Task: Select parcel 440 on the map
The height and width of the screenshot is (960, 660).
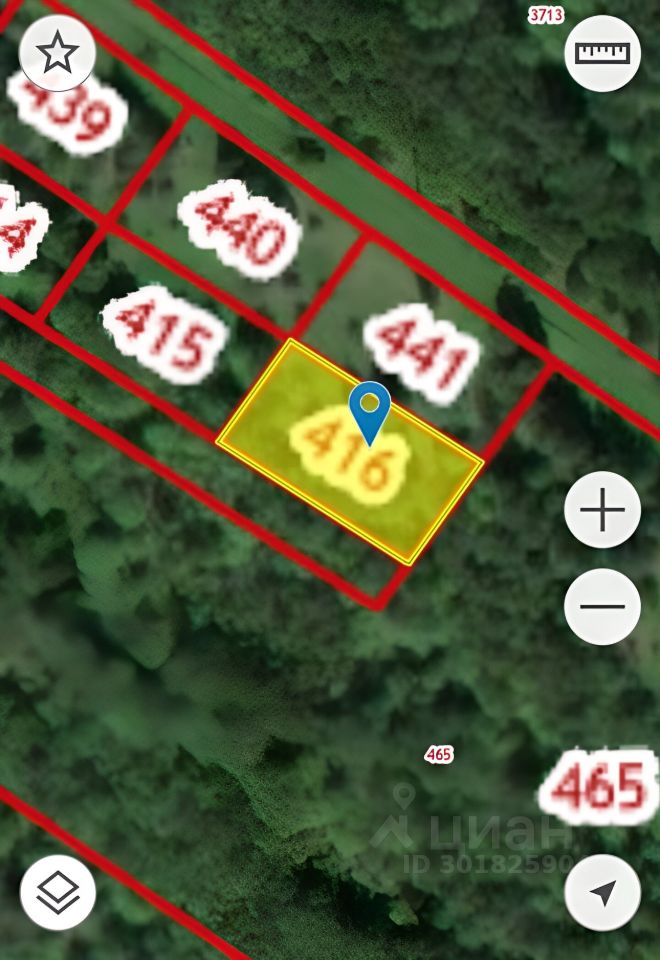Action: pos(240,229)
